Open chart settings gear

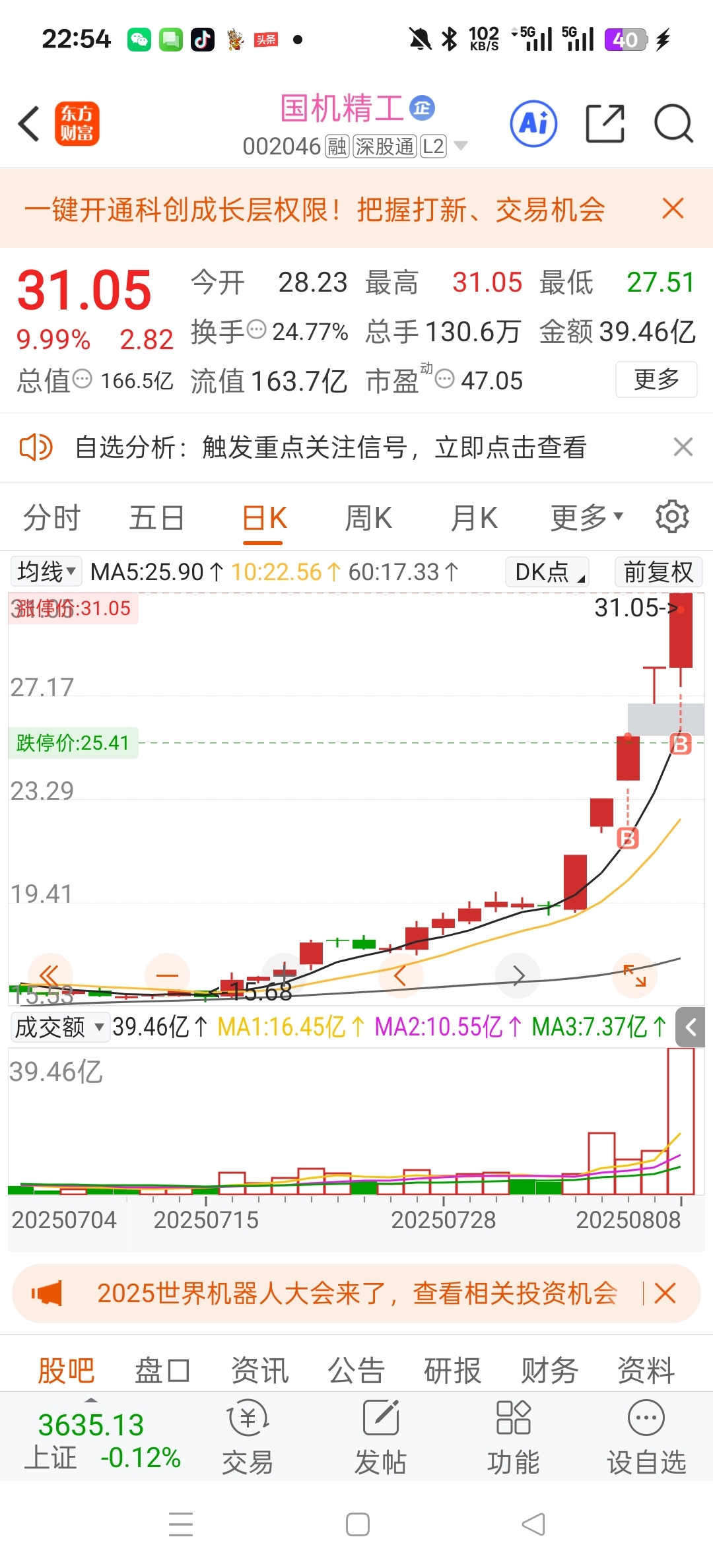pyautogui.click(x=672, y=516)
